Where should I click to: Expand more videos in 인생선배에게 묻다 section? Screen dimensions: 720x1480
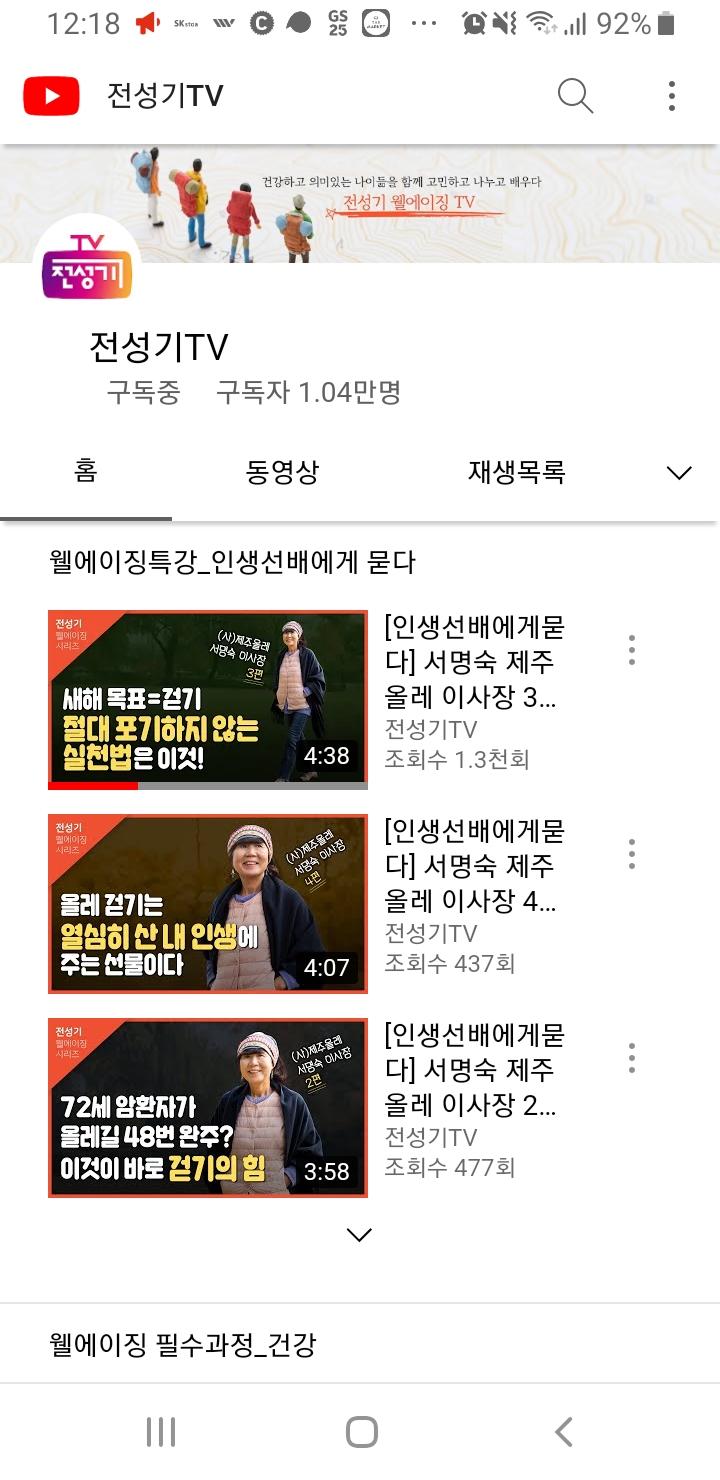coord(359,1235)
